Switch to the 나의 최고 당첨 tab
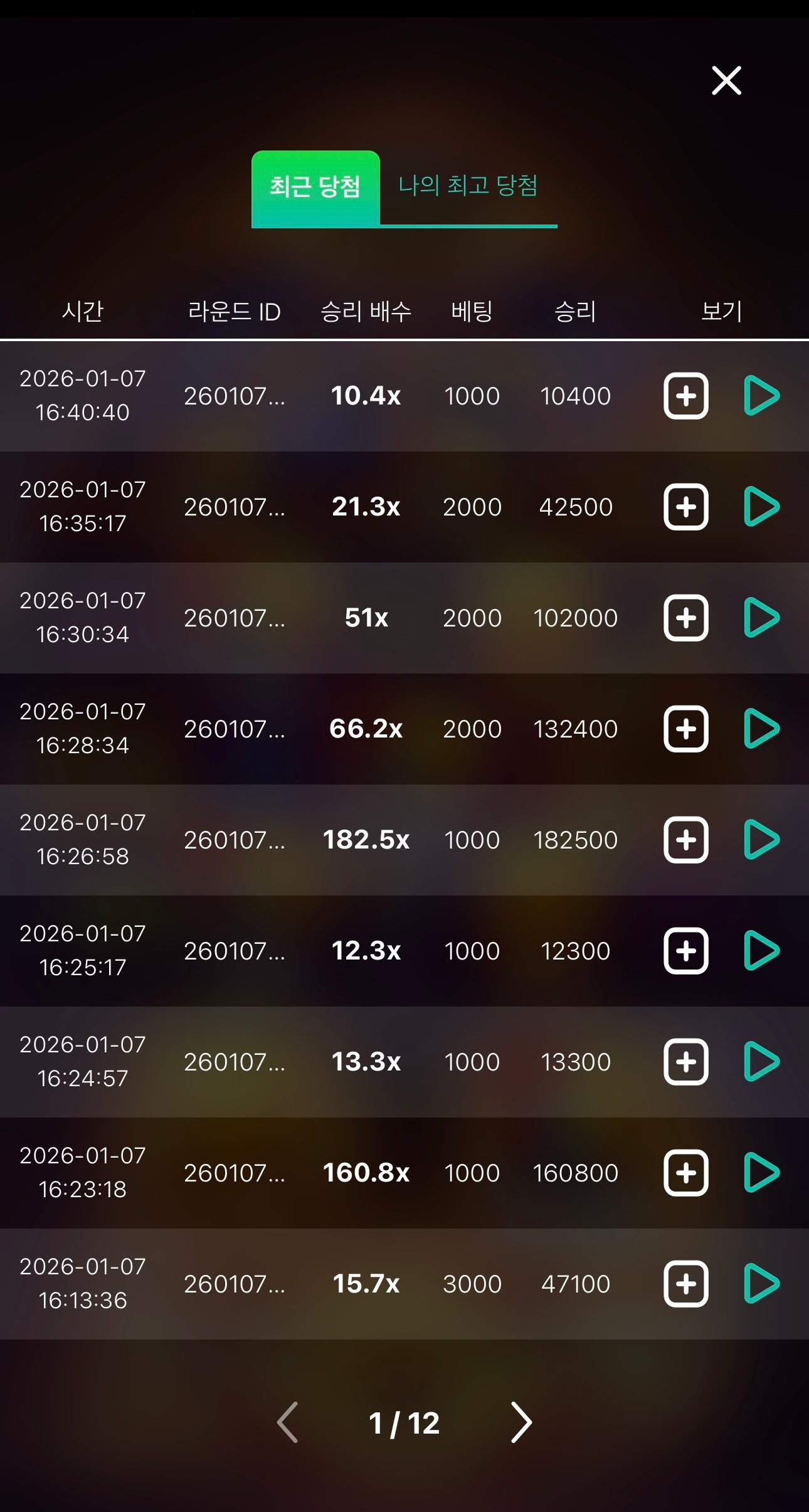This screenshot has width=809, height=1512. (468, 186)
